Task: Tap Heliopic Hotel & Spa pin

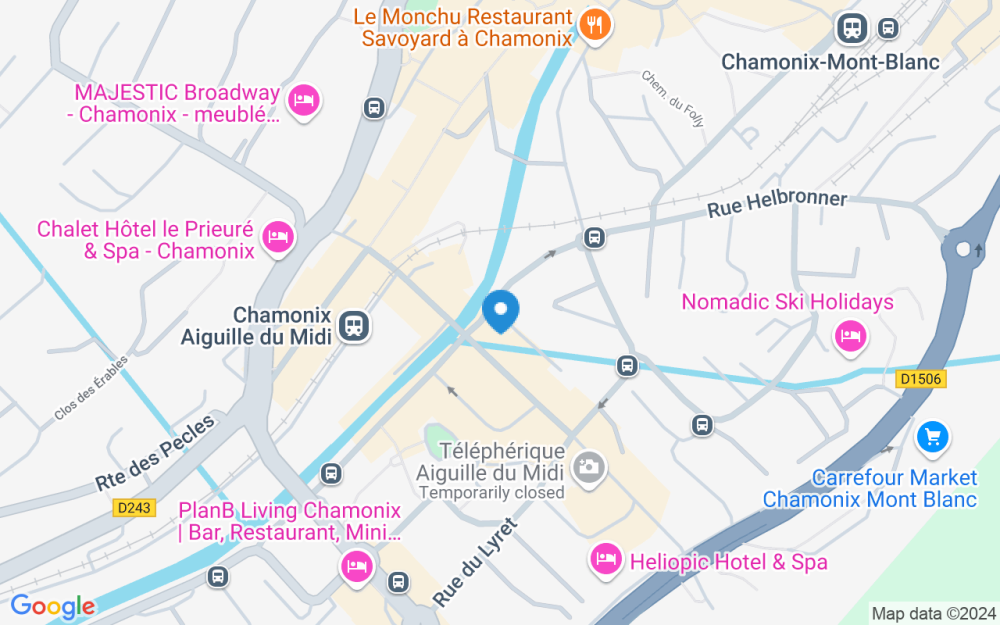Action: 605,559
